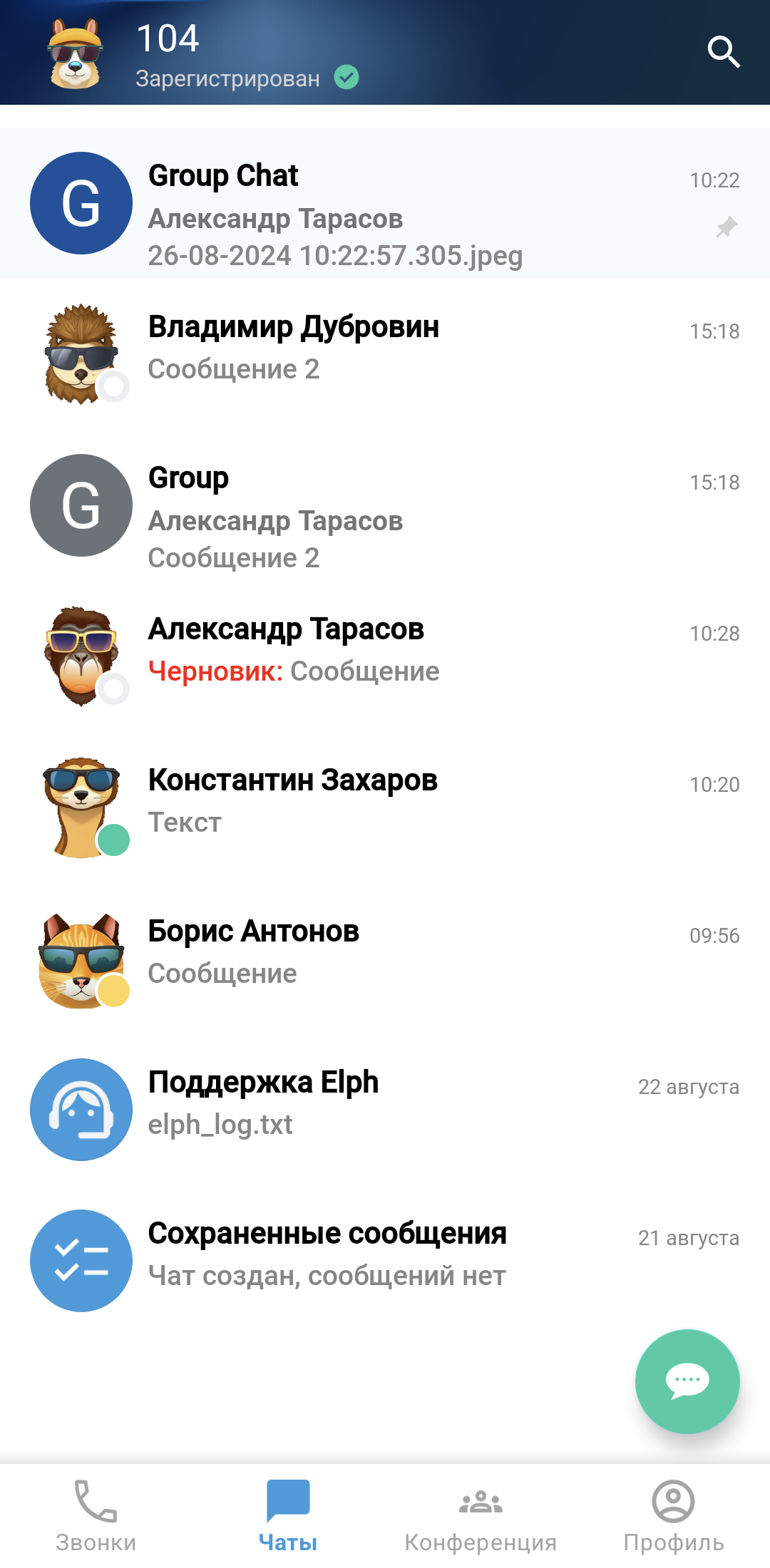Select the Чаты tab
Image resolution: width=770 pixels, height=1568 pixels.
288,1515
